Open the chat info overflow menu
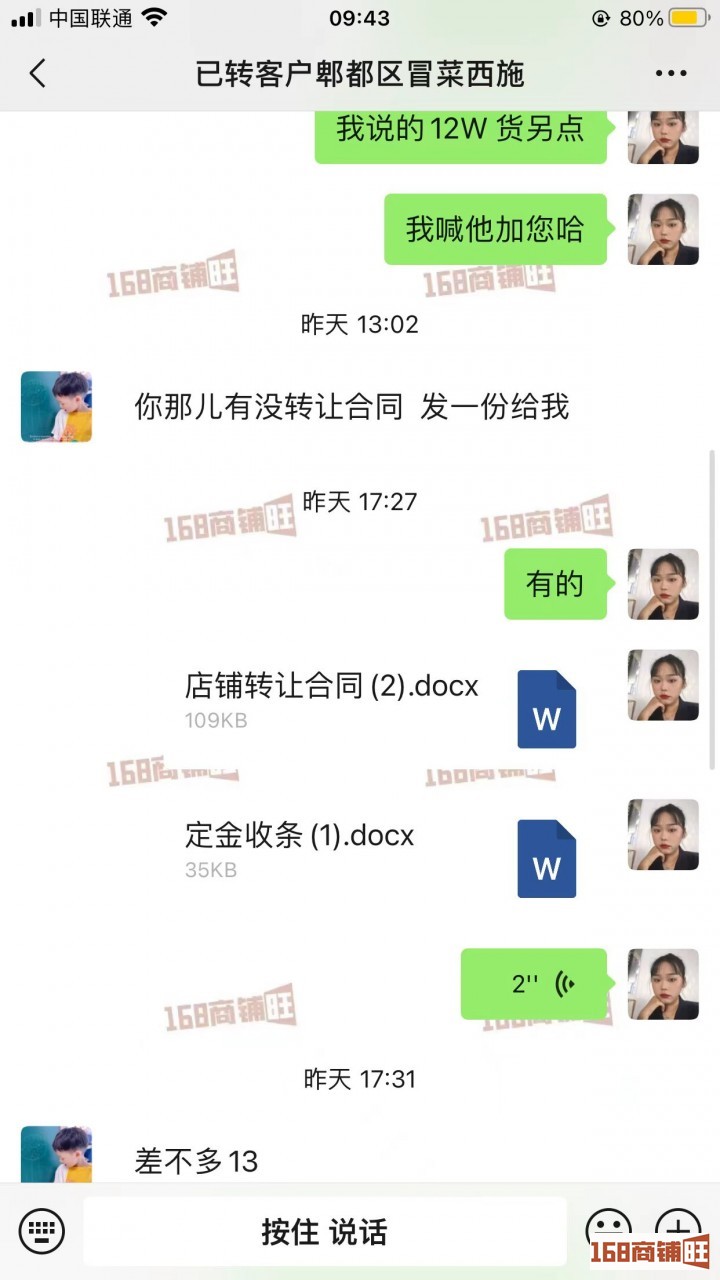720x1280 pixels. [671, 73]
